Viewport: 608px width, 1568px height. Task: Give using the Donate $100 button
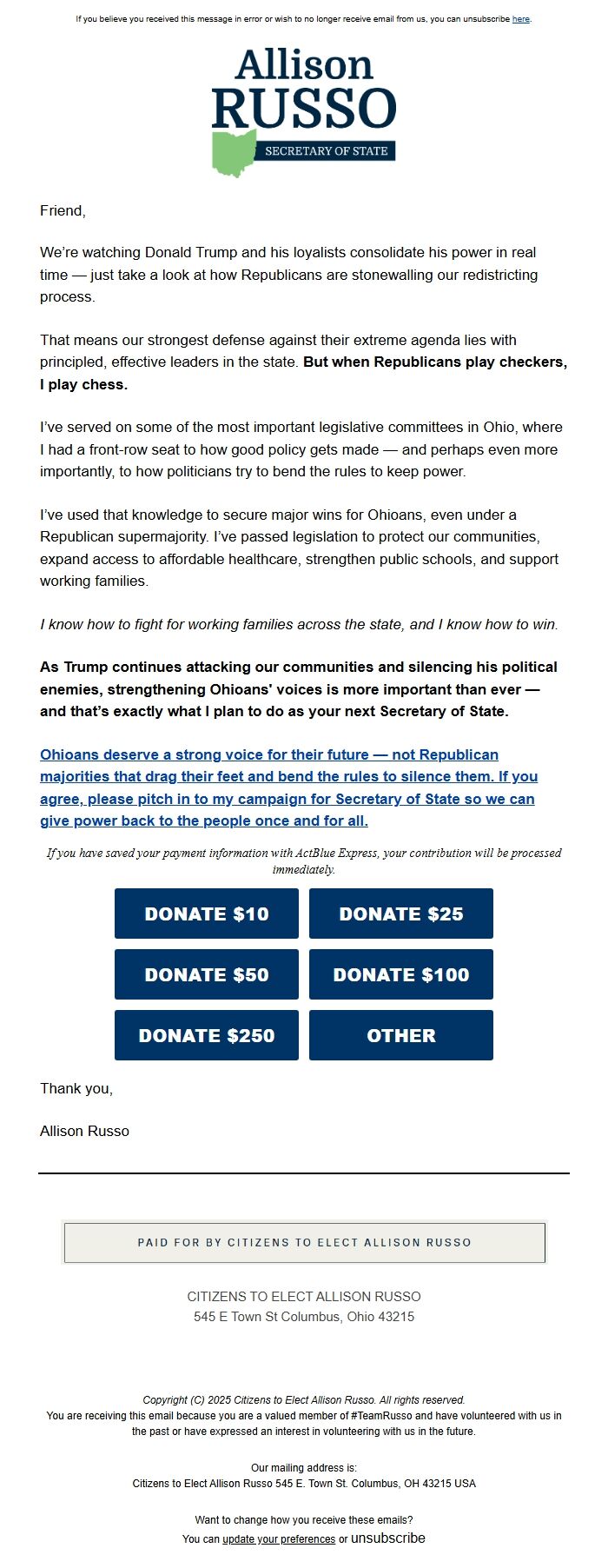pos(401,974)
